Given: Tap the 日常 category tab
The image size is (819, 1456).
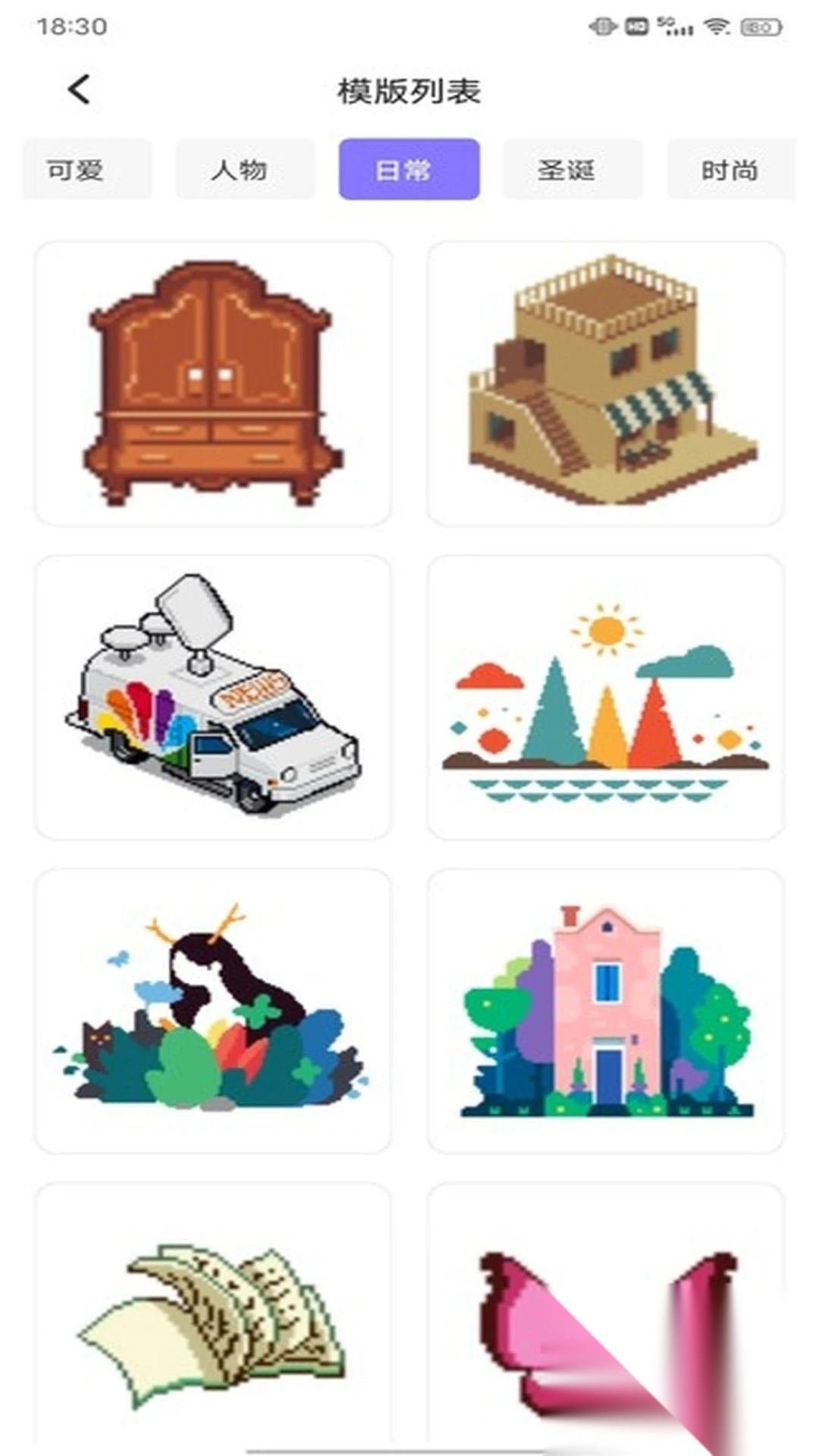Looking at the screenshot, I should pyautogui.click(x=409, y=170).
